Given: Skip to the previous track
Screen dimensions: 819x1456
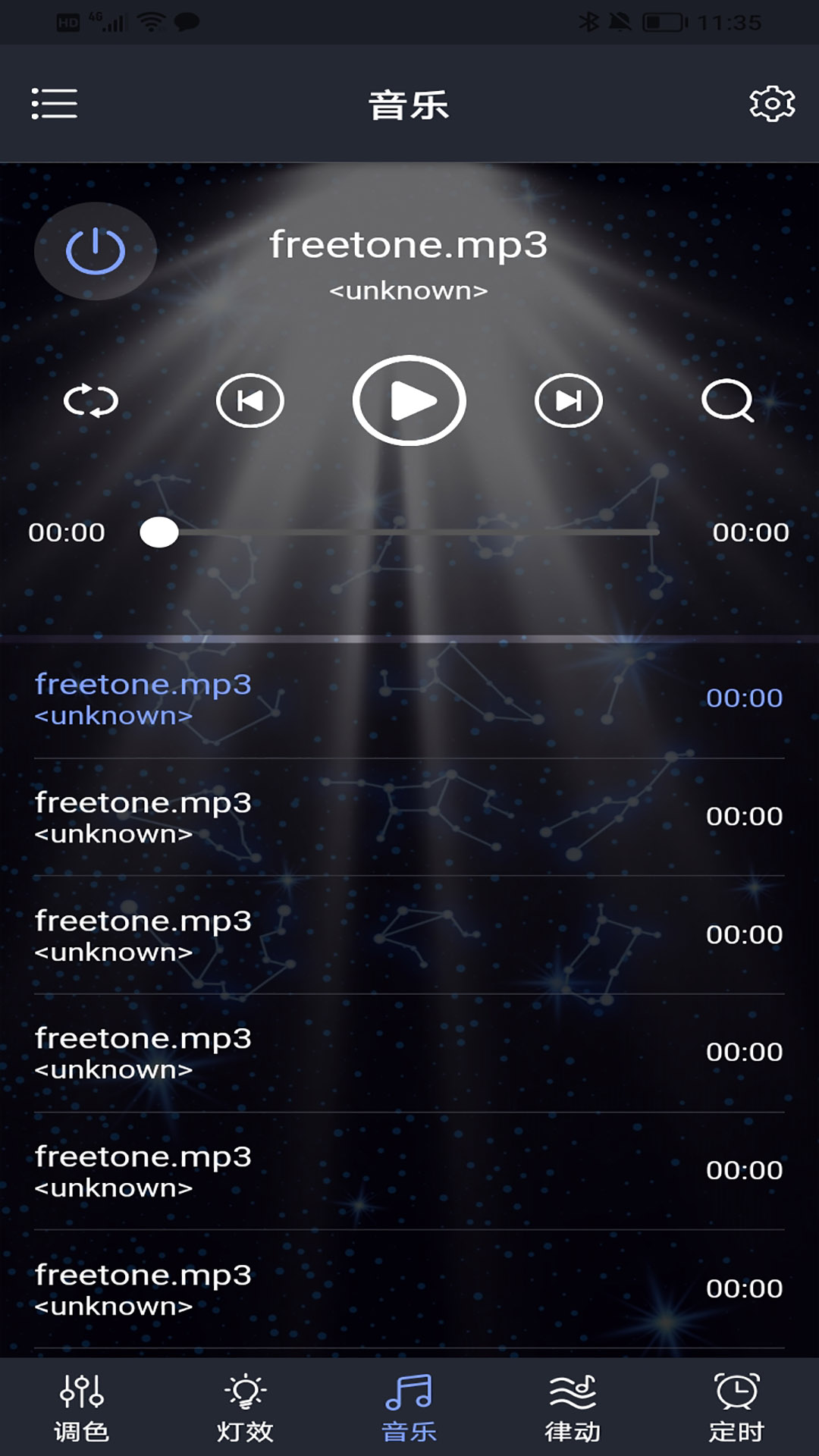Looking at the screenshot, I should [249, 400].
